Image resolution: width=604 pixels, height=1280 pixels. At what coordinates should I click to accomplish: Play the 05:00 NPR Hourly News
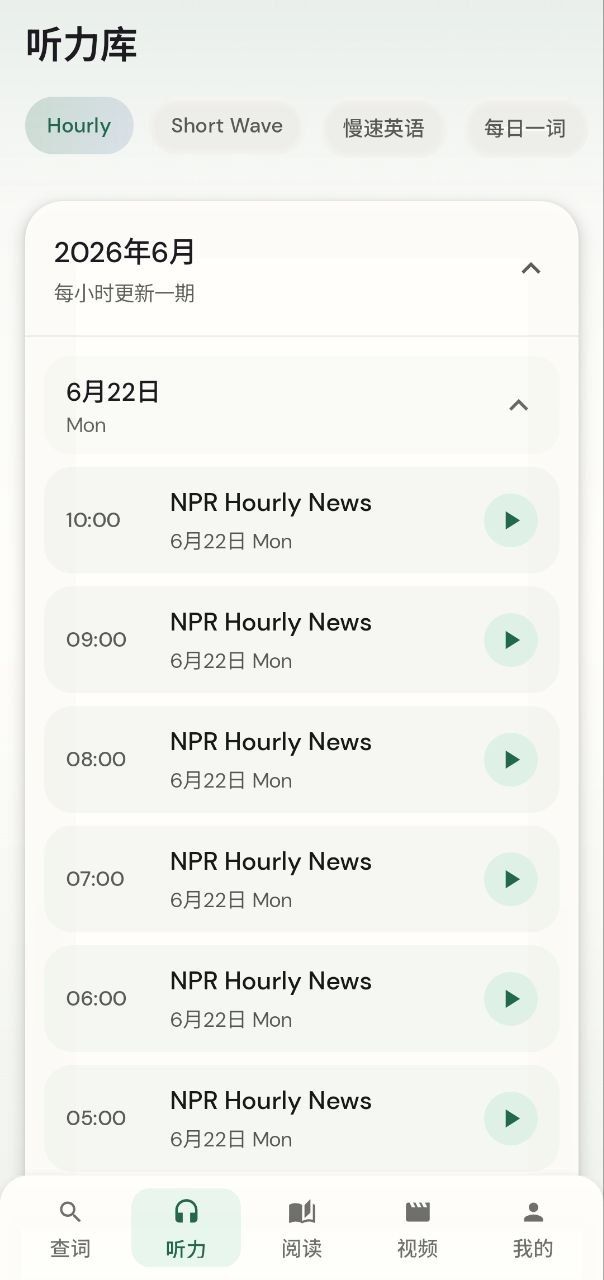pyautogui.click(x=511, y=1119)
